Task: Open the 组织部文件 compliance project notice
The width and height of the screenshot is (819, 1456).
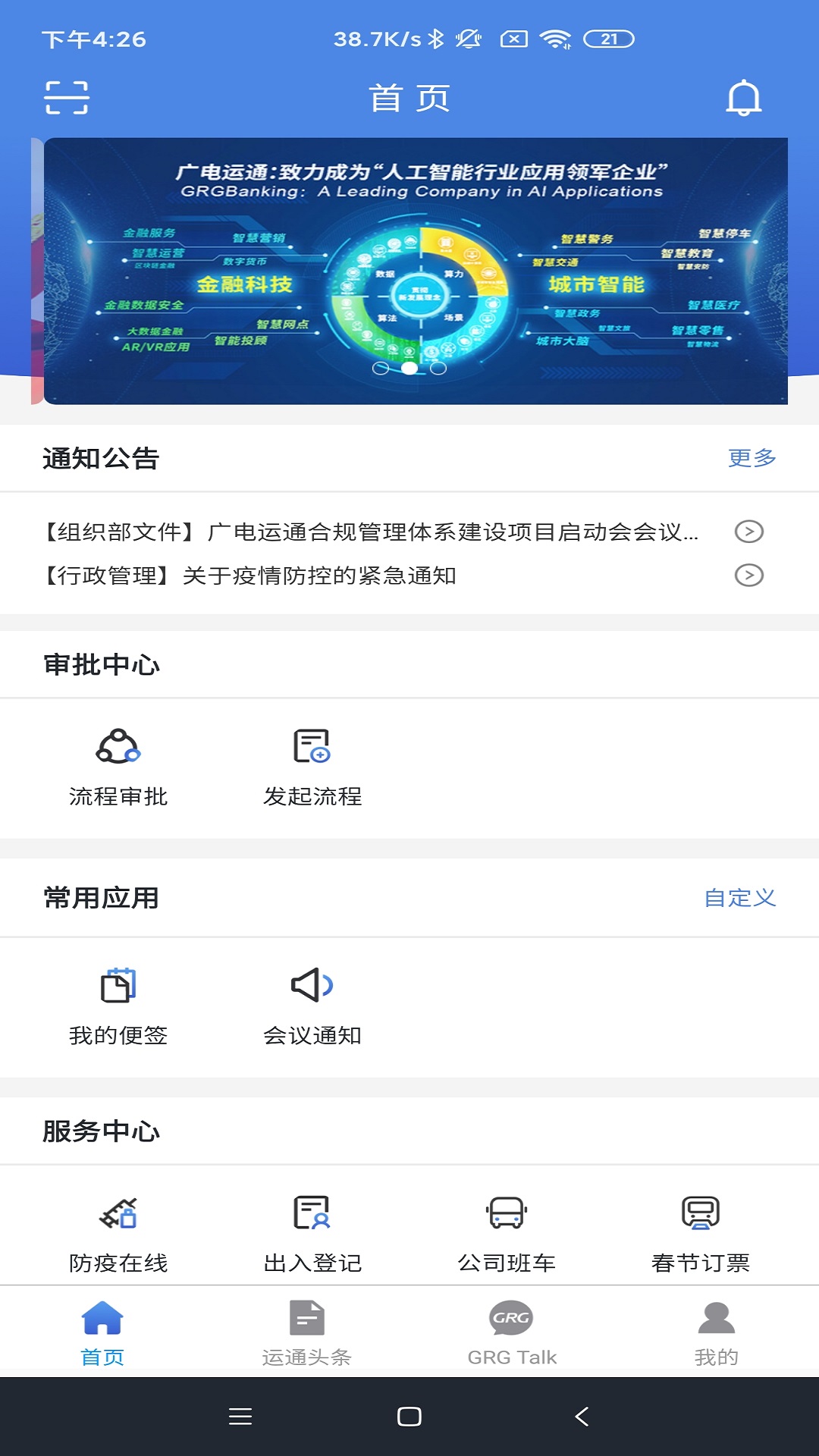Action: 372,532
